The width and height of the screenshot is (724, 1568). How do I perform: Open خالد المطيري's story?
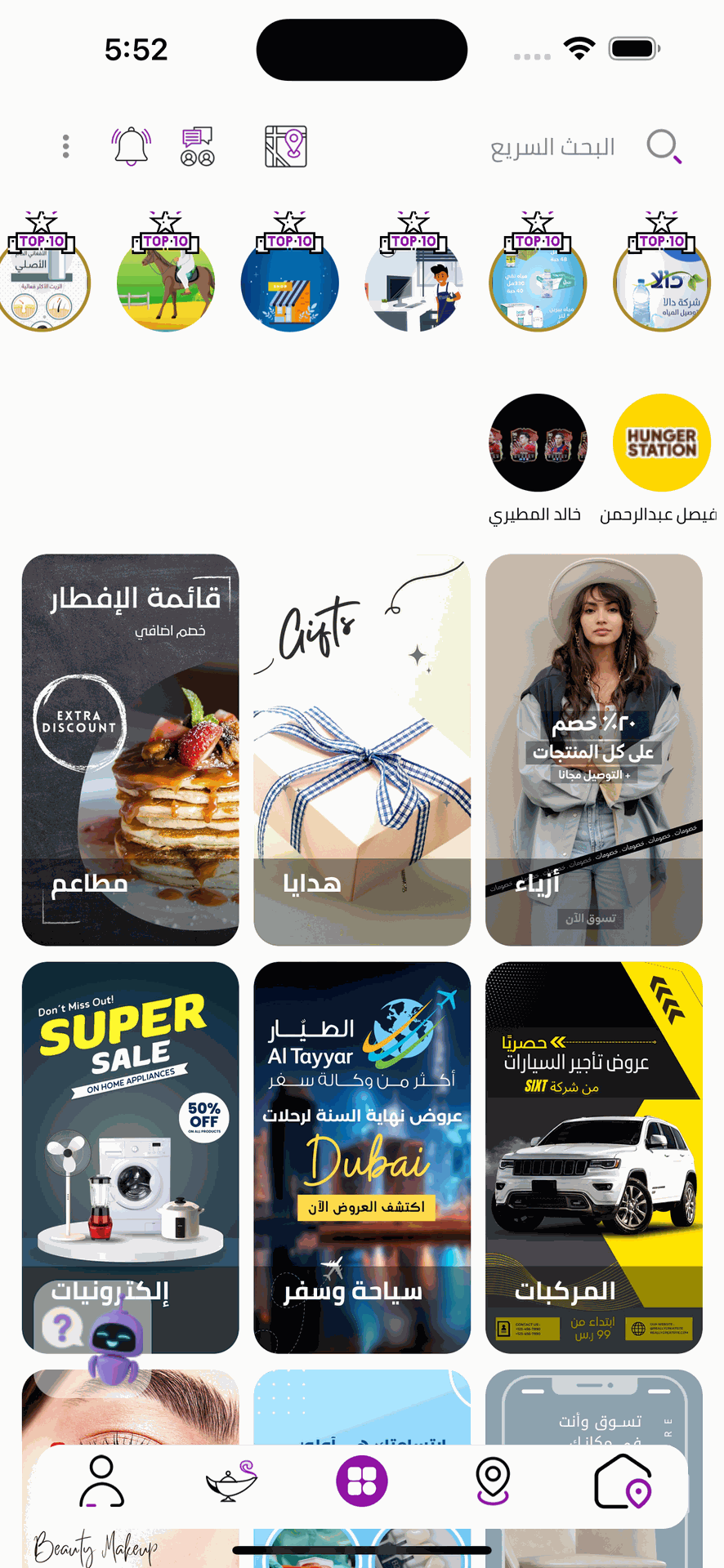click(538, 443)
